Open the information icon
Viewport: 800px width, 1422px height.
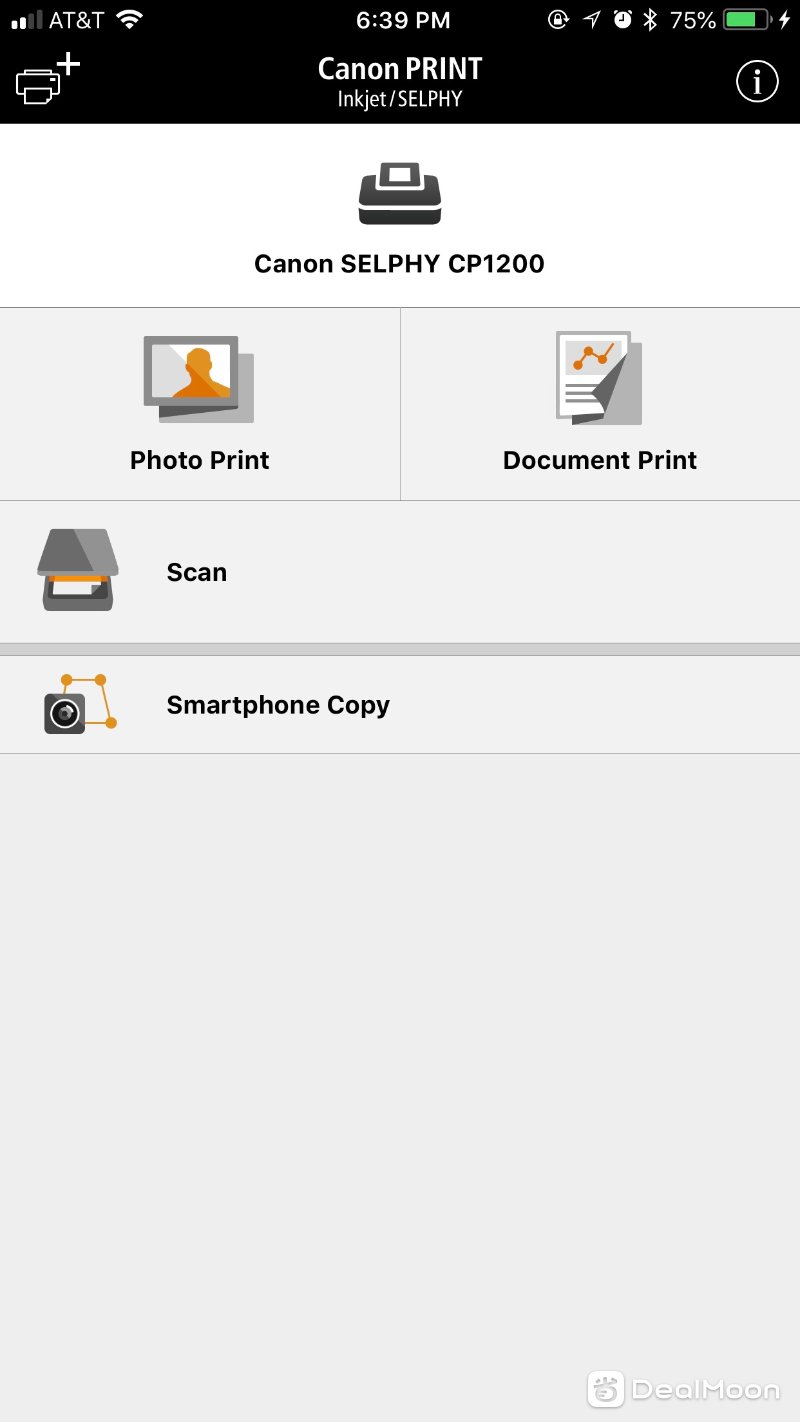(x=757, y=82)
